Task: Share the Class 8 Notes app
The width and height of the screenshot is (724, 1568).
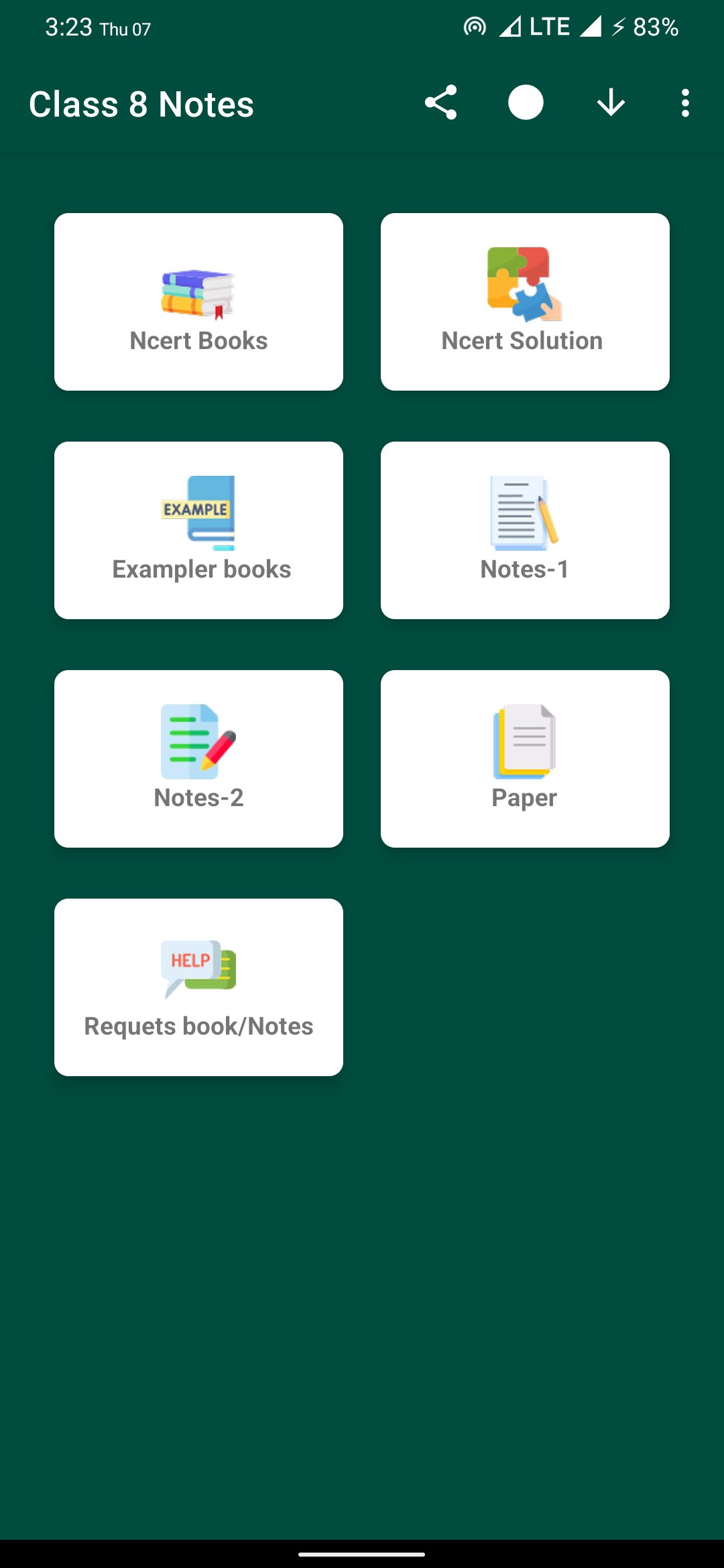Action: [x=440, y=103]
